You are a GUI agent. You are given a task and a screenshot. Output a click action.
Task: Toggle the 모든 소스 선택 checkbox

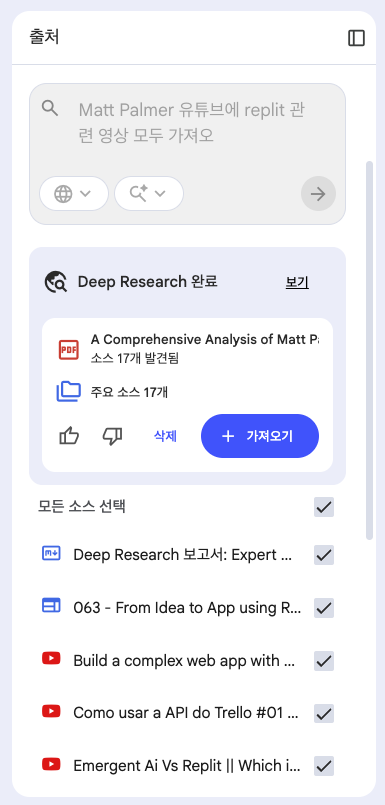324,507
